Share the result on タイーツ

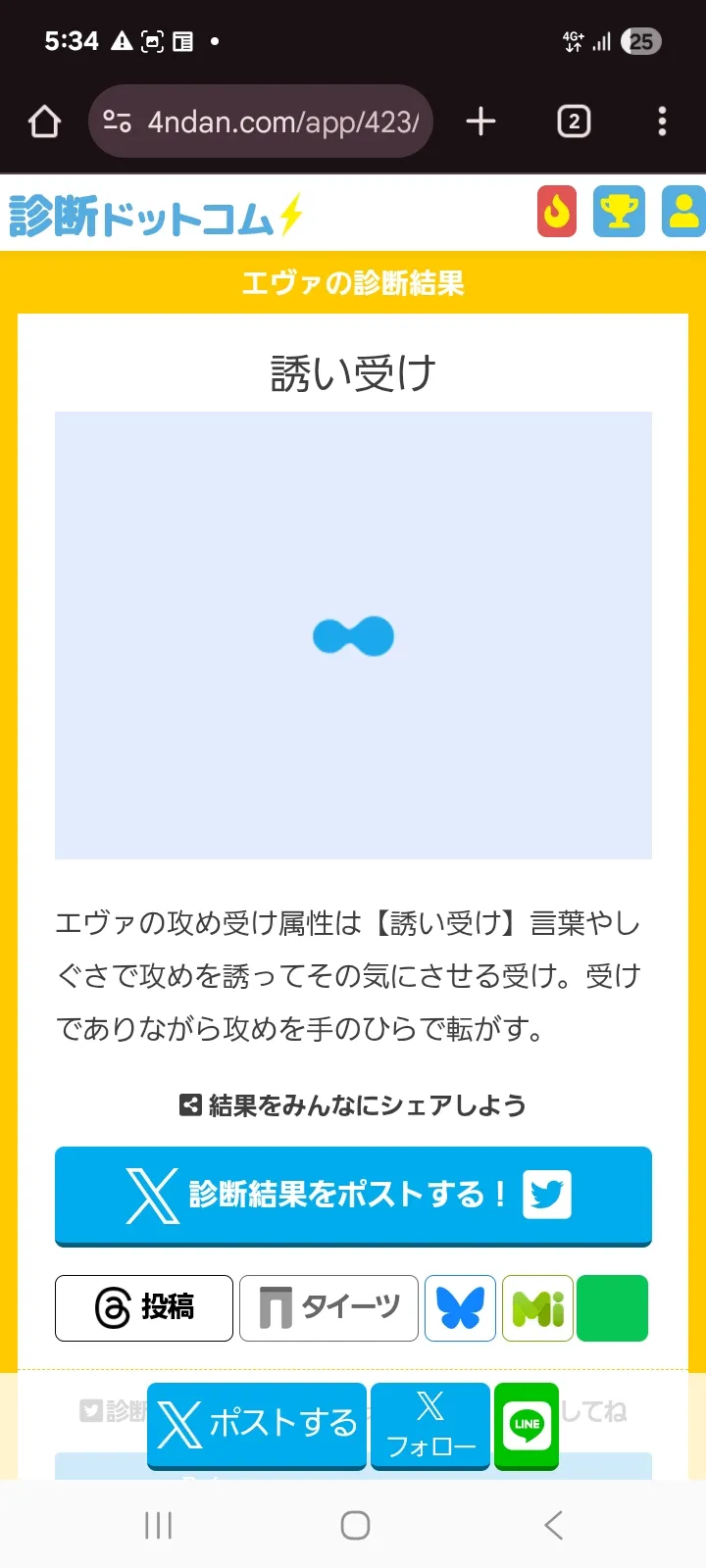tap(328, 1308)
